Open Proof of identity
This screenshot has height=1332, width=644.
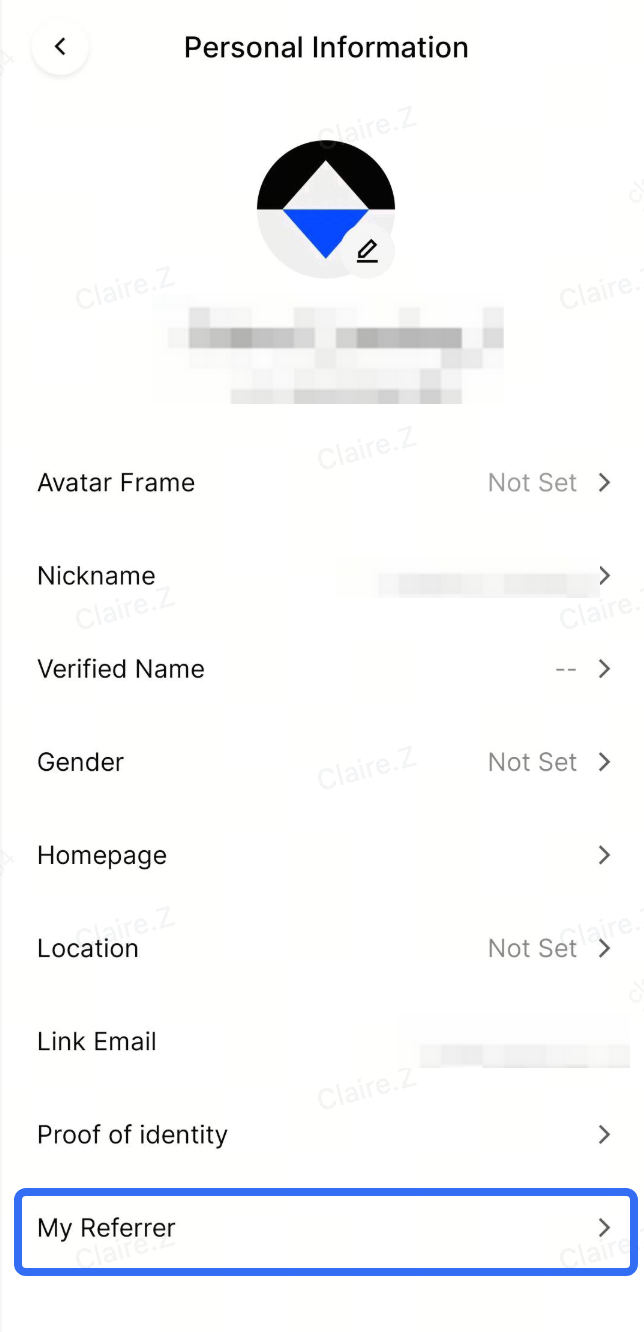pos(322,1135)
